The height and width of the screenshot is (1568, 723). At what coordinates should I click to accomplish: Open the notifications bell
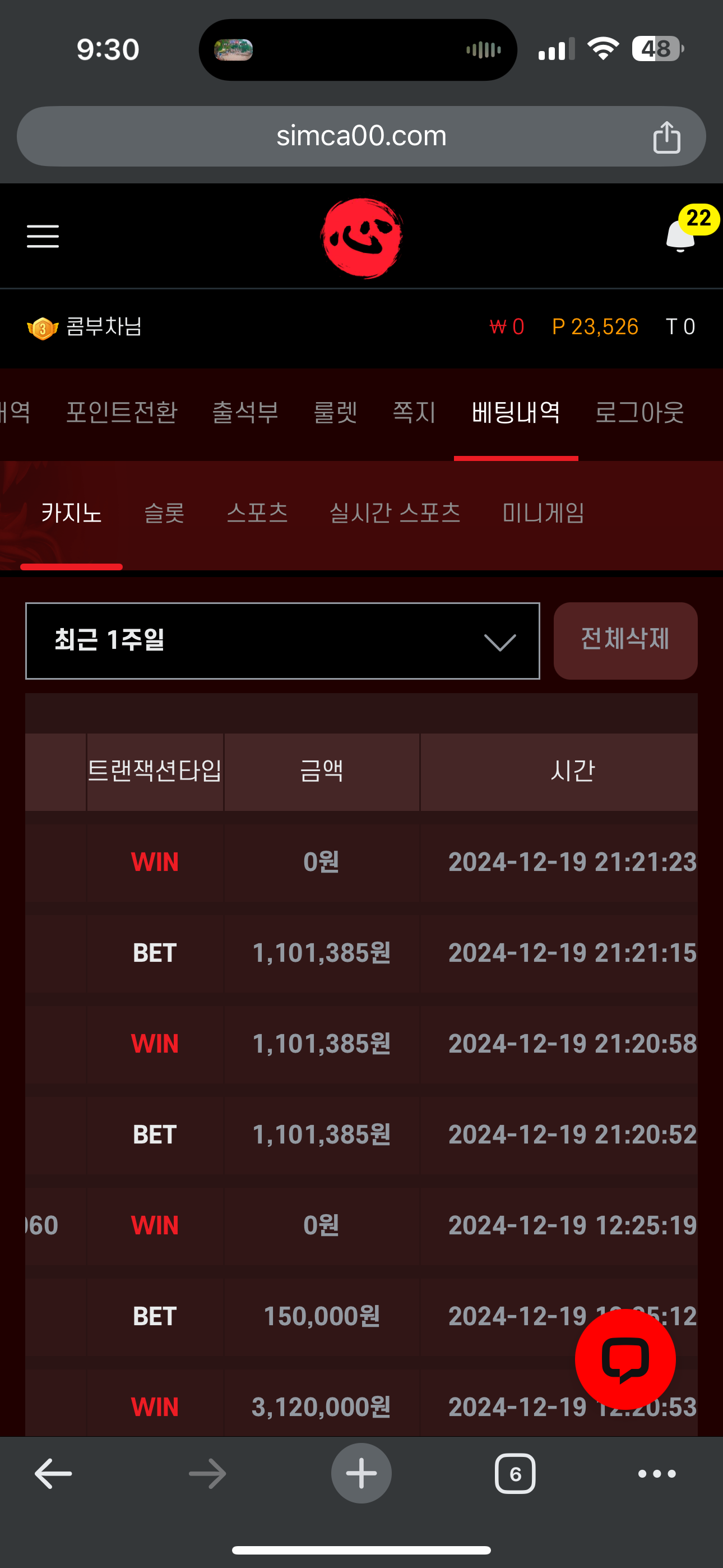coord(681,235)
